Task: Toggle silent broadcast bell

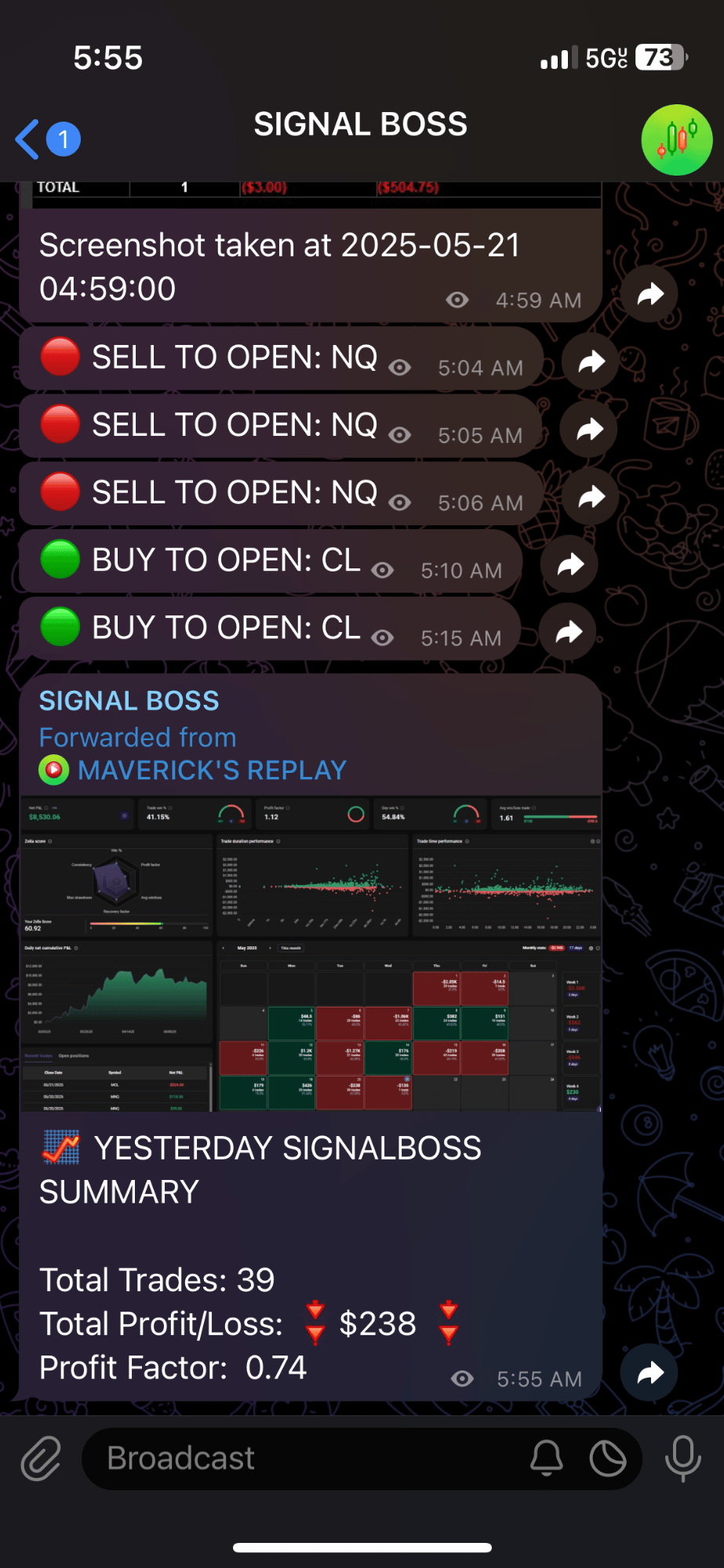Action: [x=547, y=1458]
